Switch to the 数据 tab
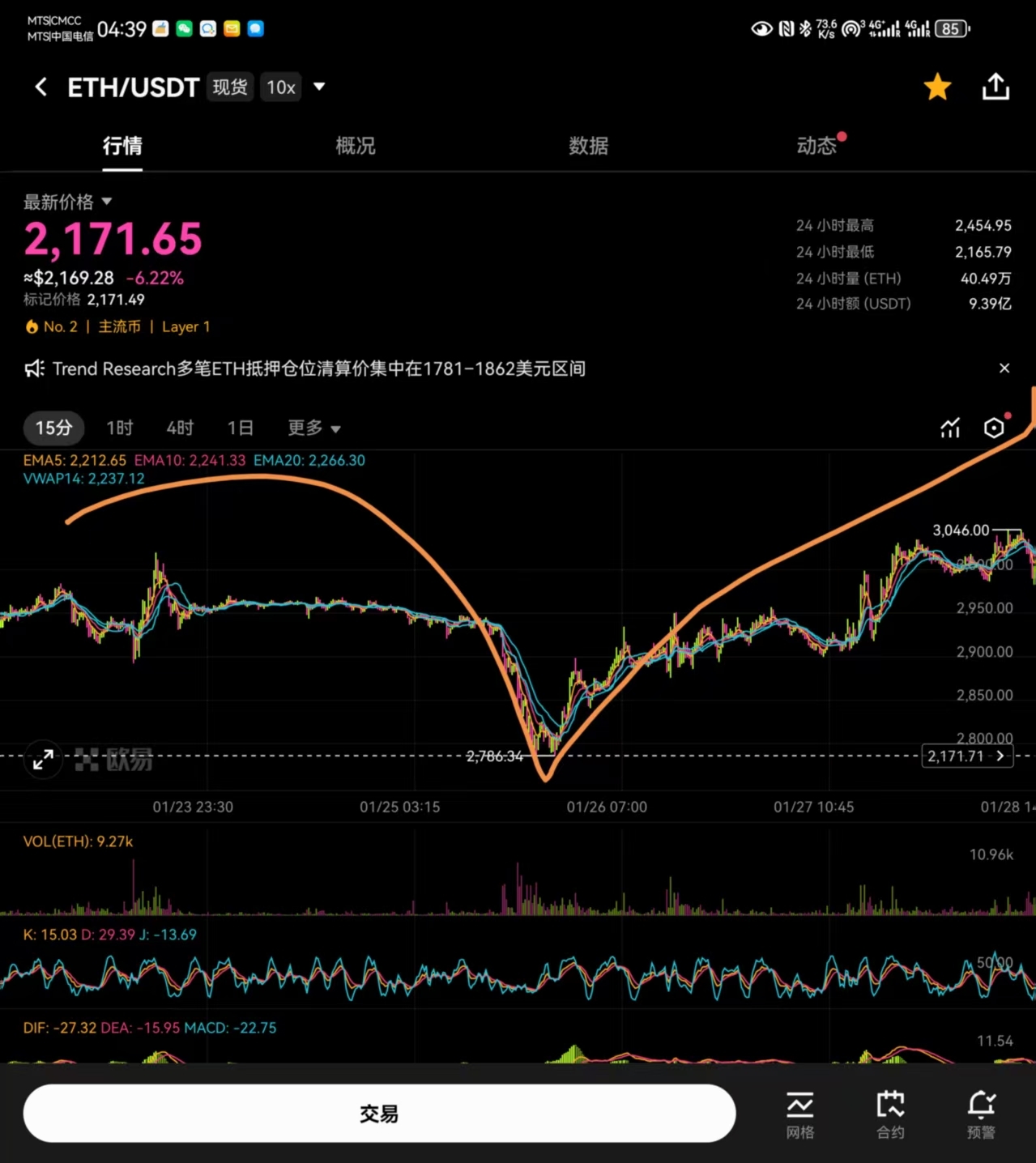 (x=589, y=146)
